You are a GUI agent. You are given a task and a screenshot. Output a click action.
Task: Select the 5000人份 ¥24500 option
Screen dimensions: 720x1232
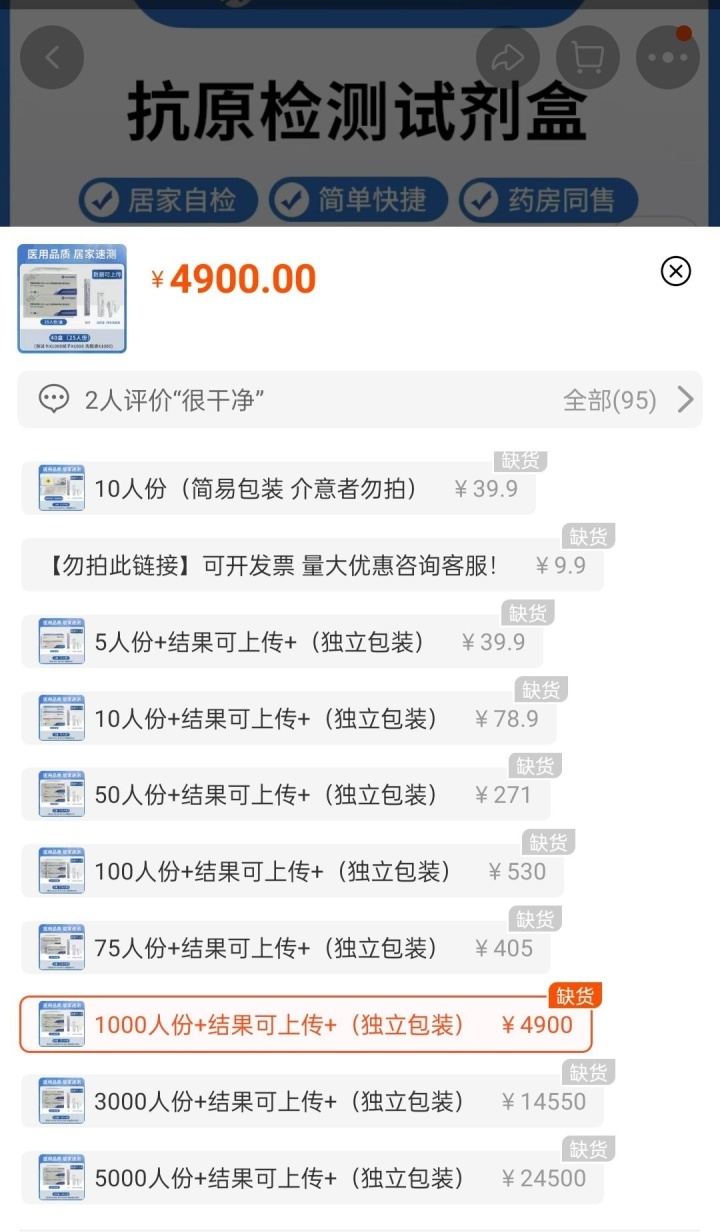click(x=300, y=1178)
